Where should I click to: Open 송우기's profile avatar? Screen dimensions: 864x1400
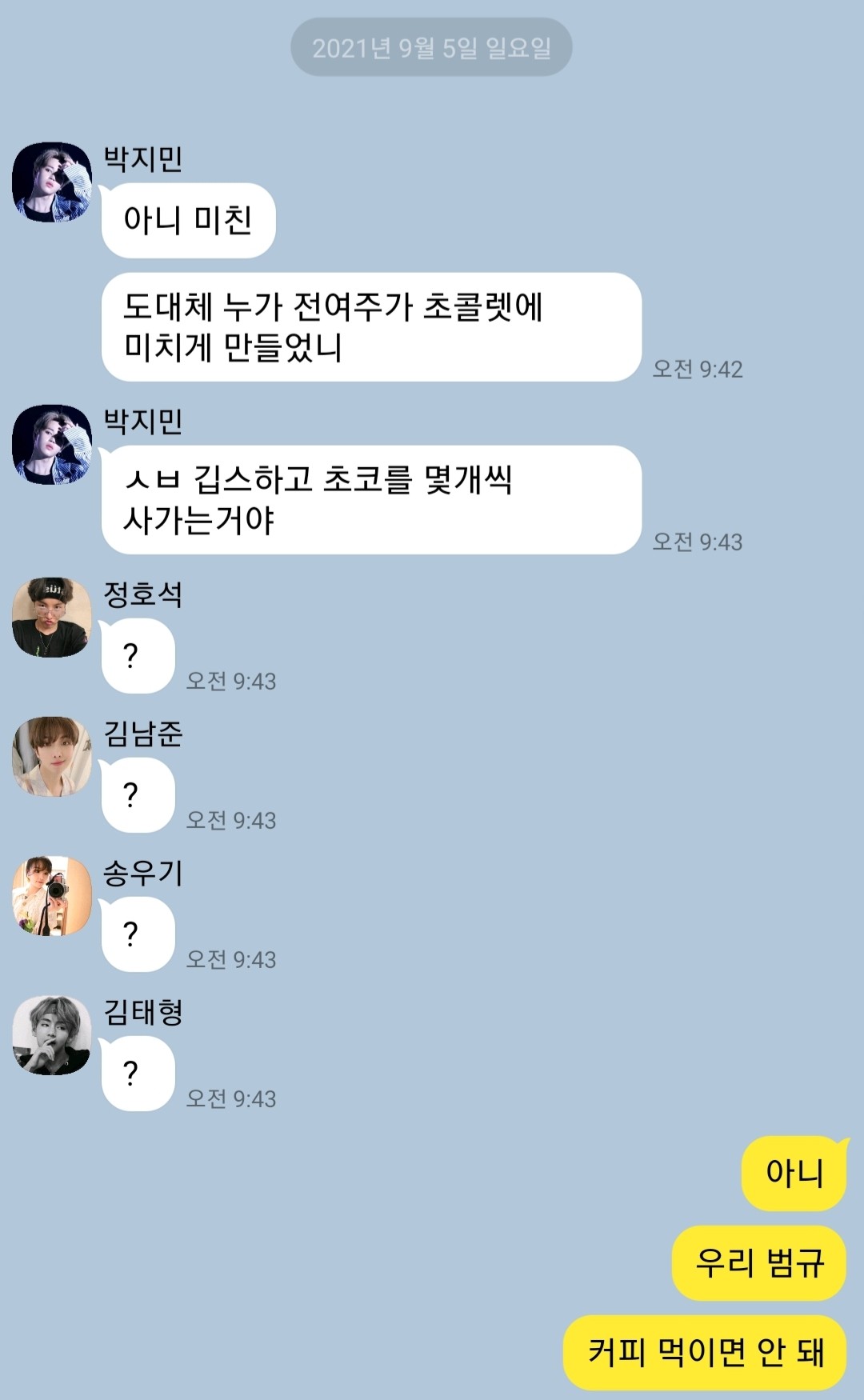click(x=52, y=896)
